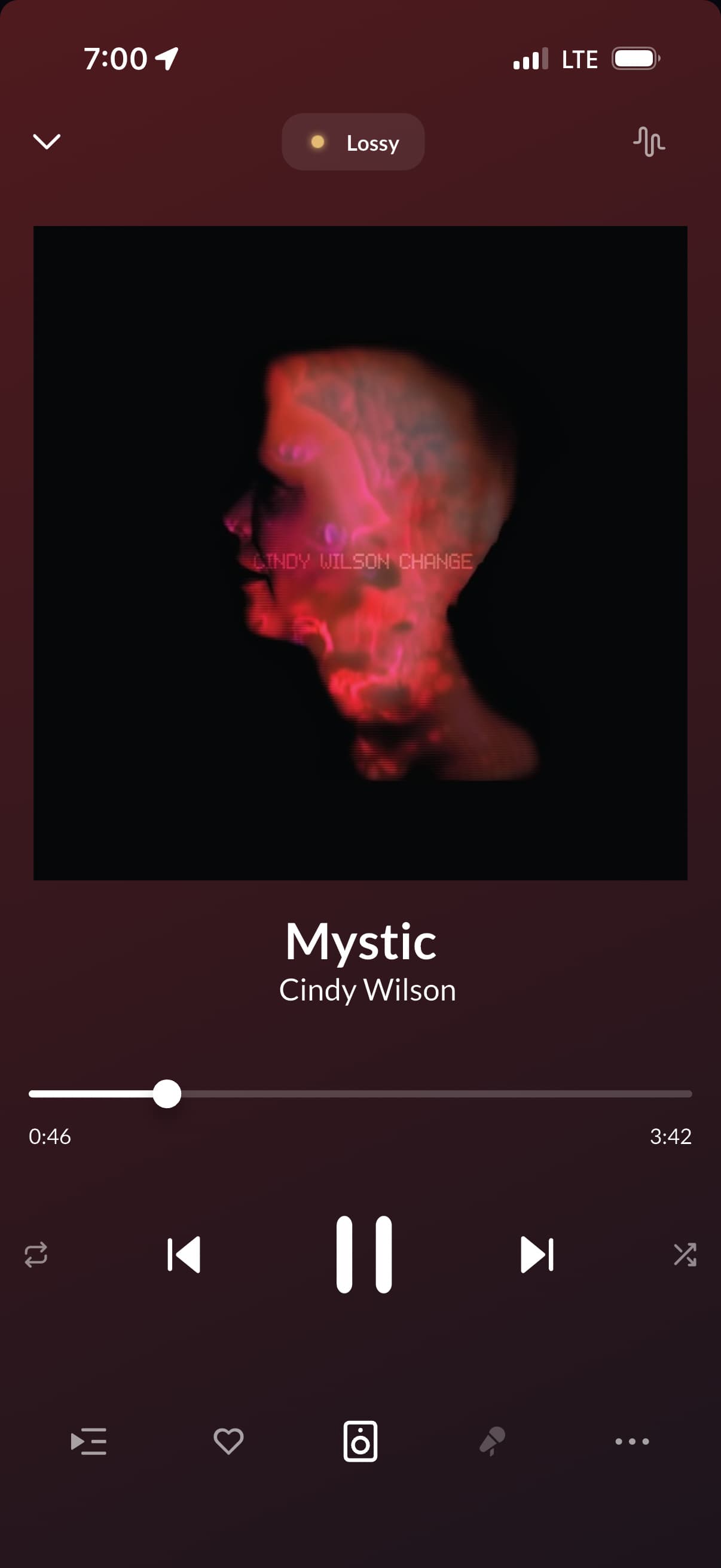This screenshot has width=721, height=1568.
Task: Favorite this track with the heart
Action: (x=229, y=1441)
